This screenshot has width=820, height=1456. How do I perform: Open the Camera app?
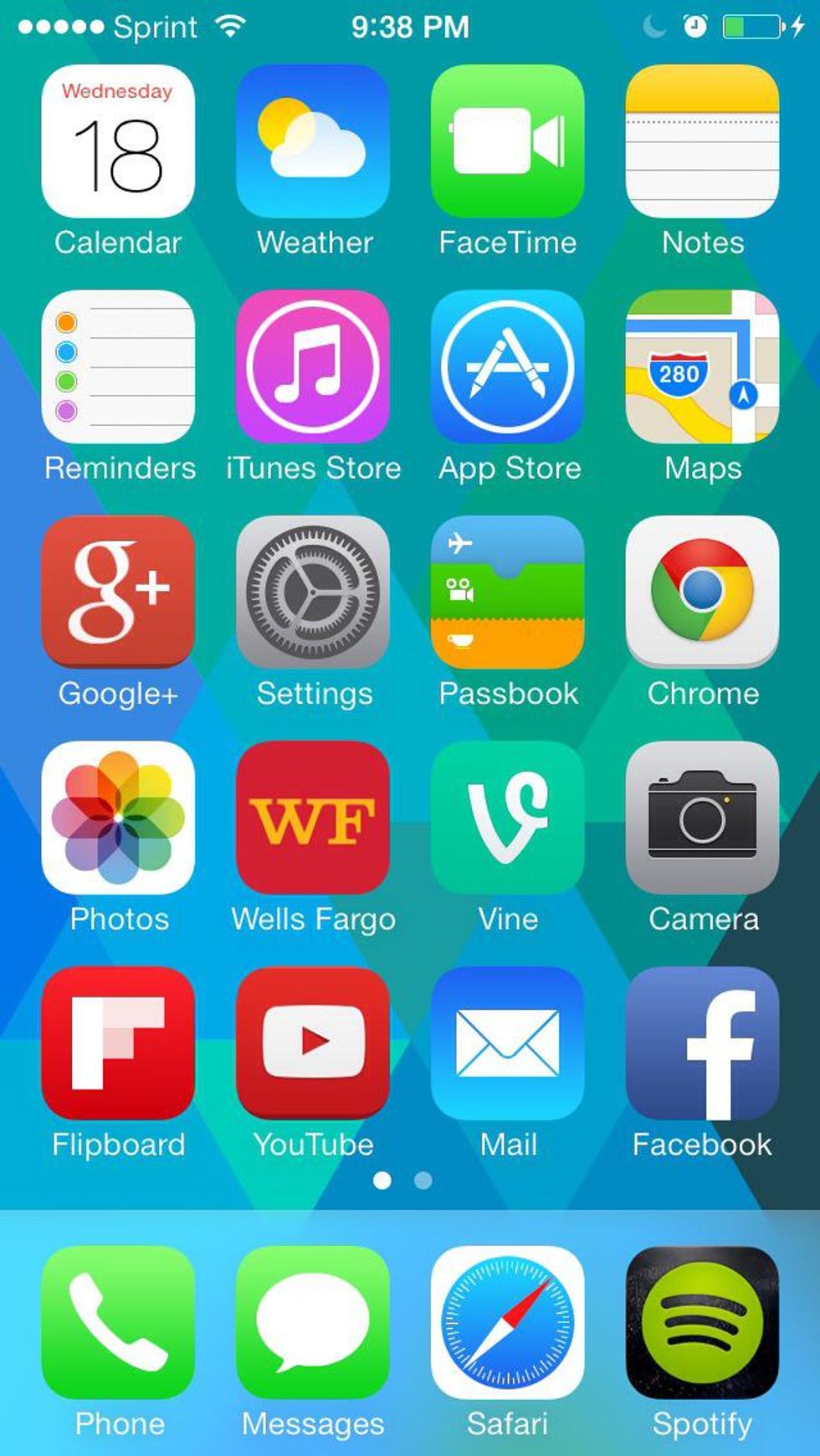coord(702,818)
